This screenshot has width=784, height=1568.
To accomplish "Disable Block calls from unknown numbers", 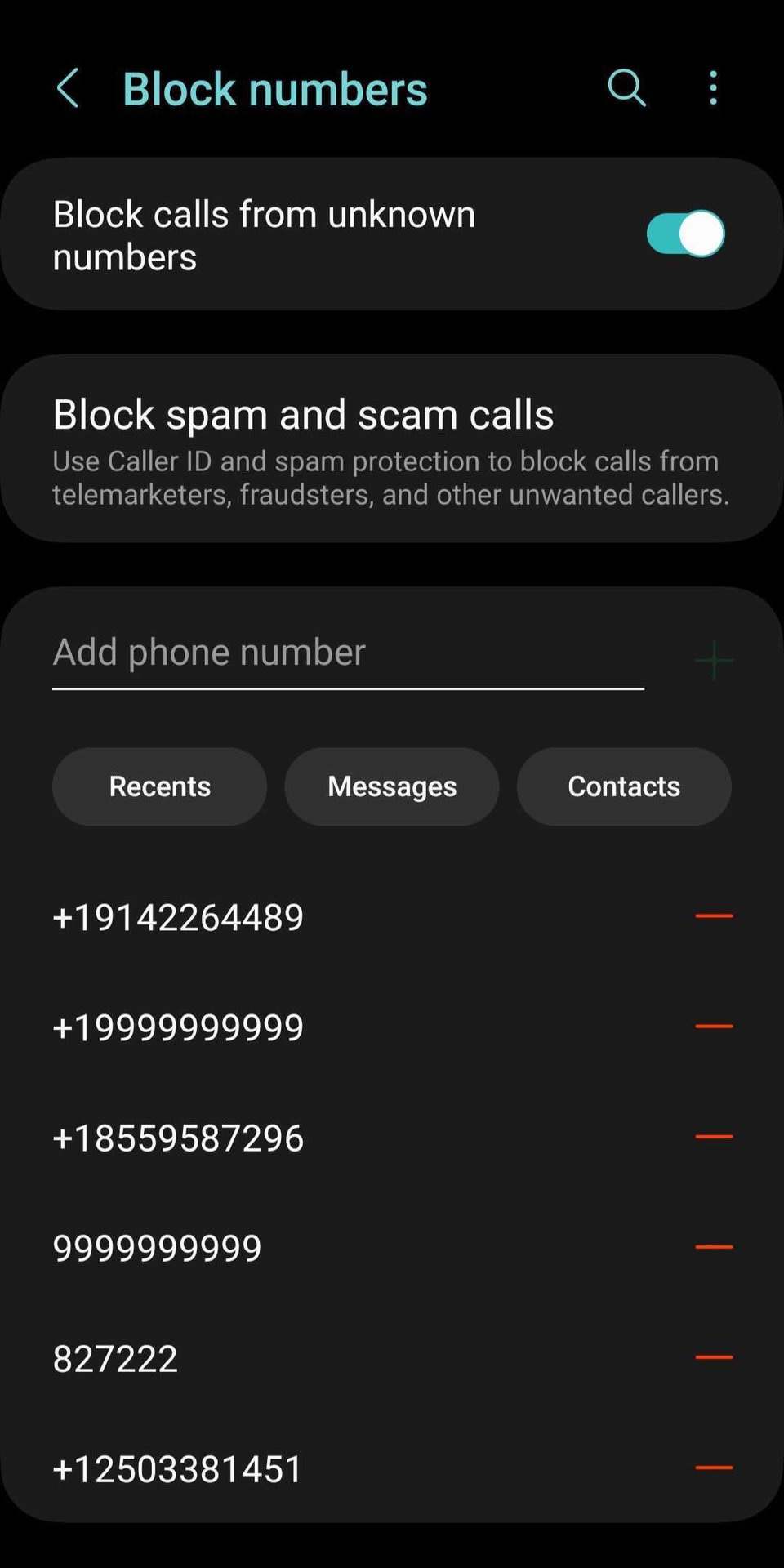I will 684,234.
